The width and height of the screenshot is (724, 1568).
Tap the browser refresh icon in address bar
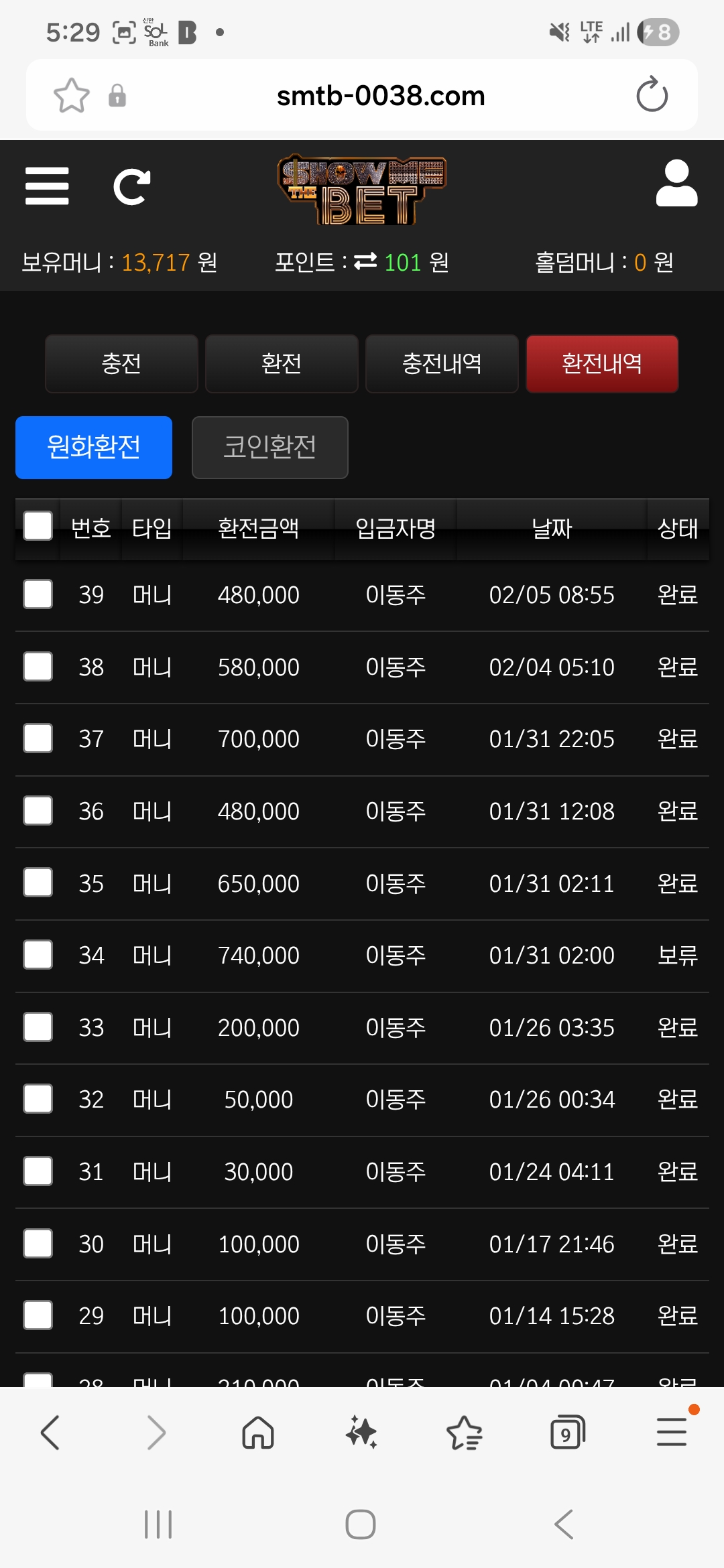652,94
